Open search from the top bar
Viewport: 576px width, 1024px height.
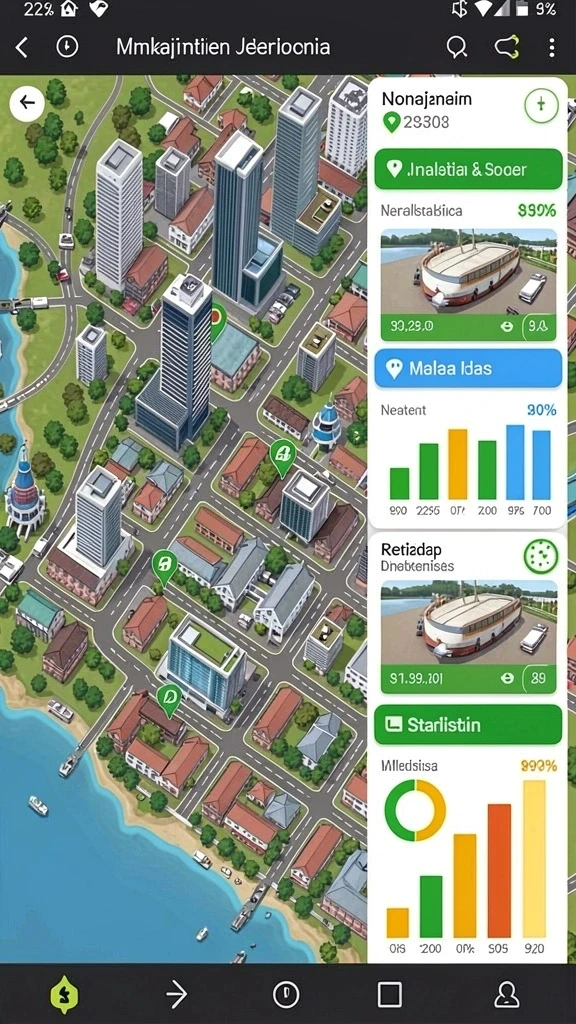tap(456, 47)
